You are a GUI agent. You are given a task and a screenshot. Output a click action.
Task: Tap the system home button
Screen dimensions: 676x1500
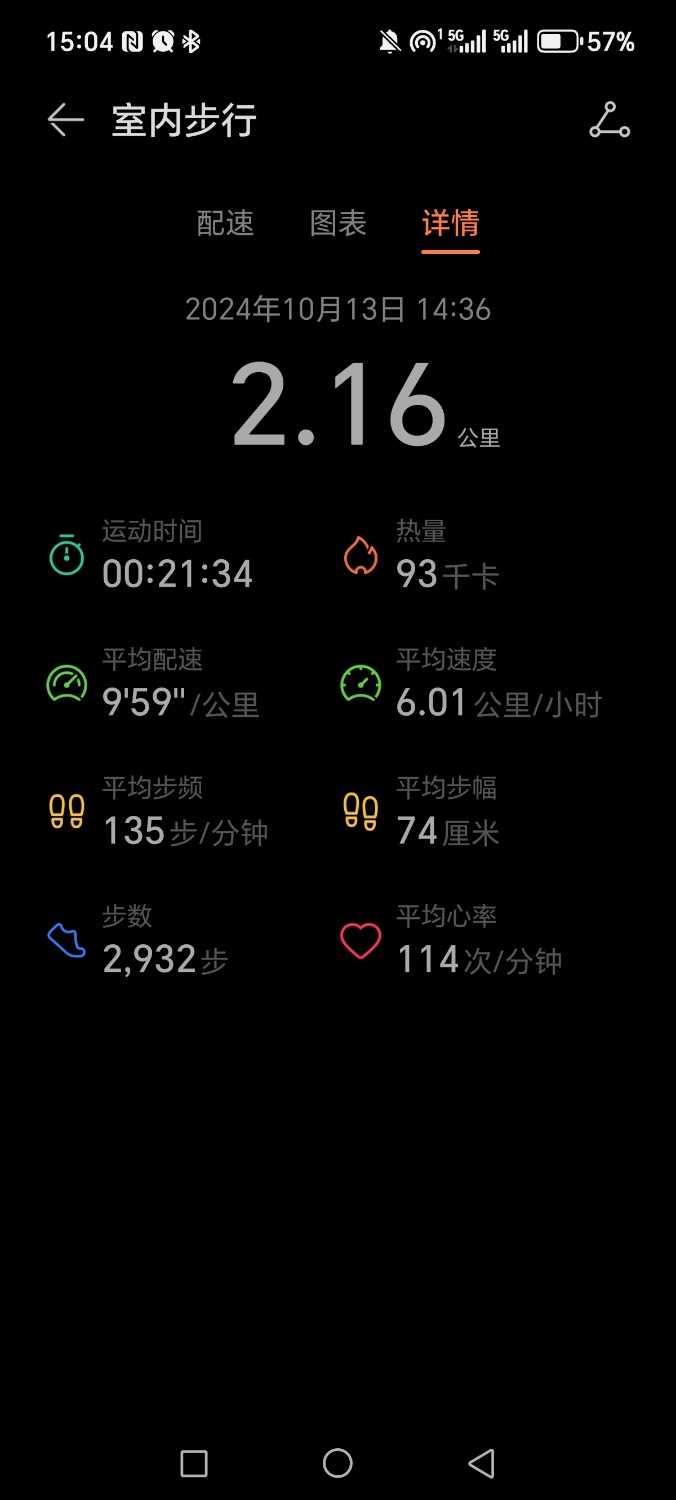click(x=338, y=1463)
